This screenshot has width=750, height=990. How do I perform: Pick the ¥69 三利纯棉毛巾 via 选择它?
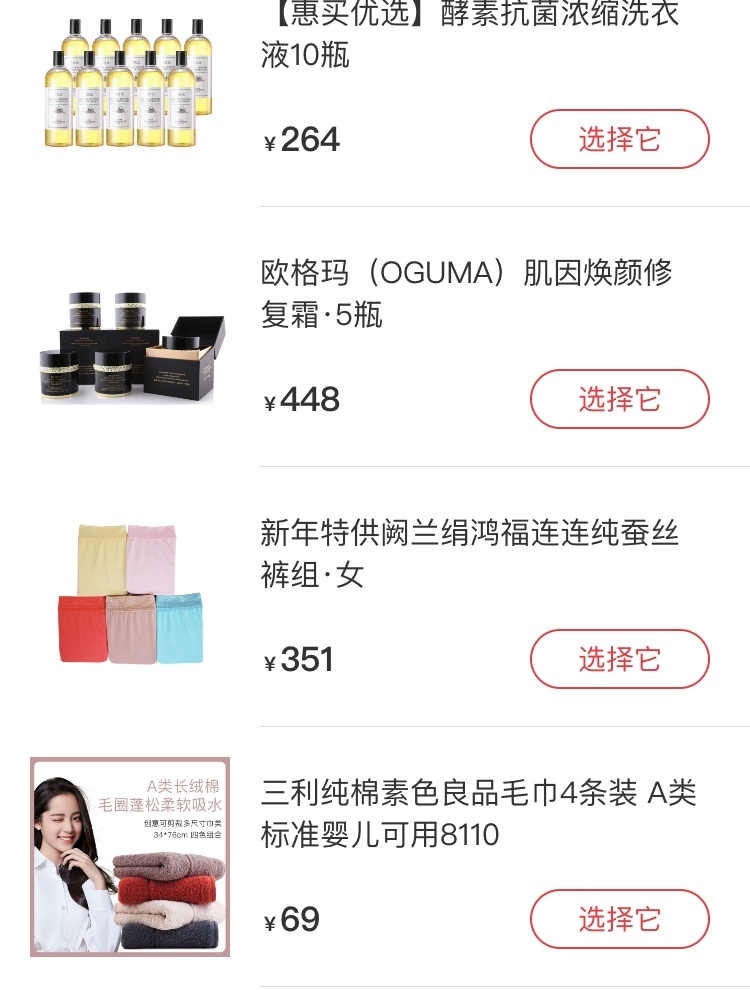coord(619,919)
